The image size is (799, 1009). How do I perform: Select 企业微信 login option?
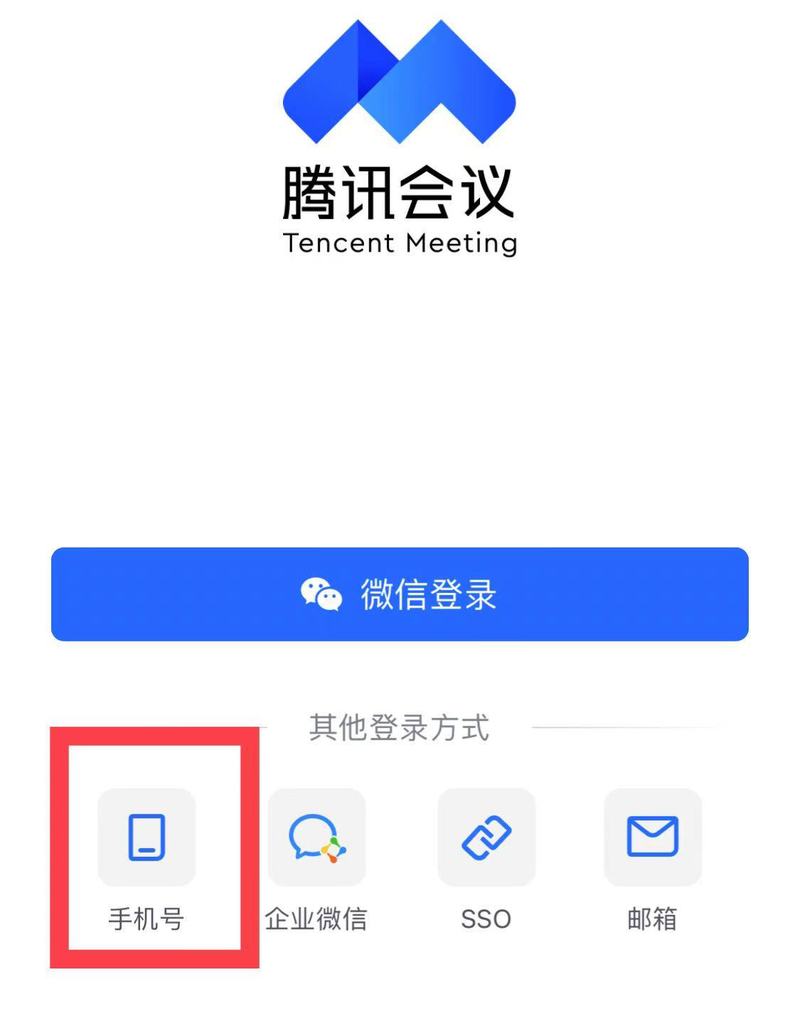pyautogui.click(x=316, y=837)
